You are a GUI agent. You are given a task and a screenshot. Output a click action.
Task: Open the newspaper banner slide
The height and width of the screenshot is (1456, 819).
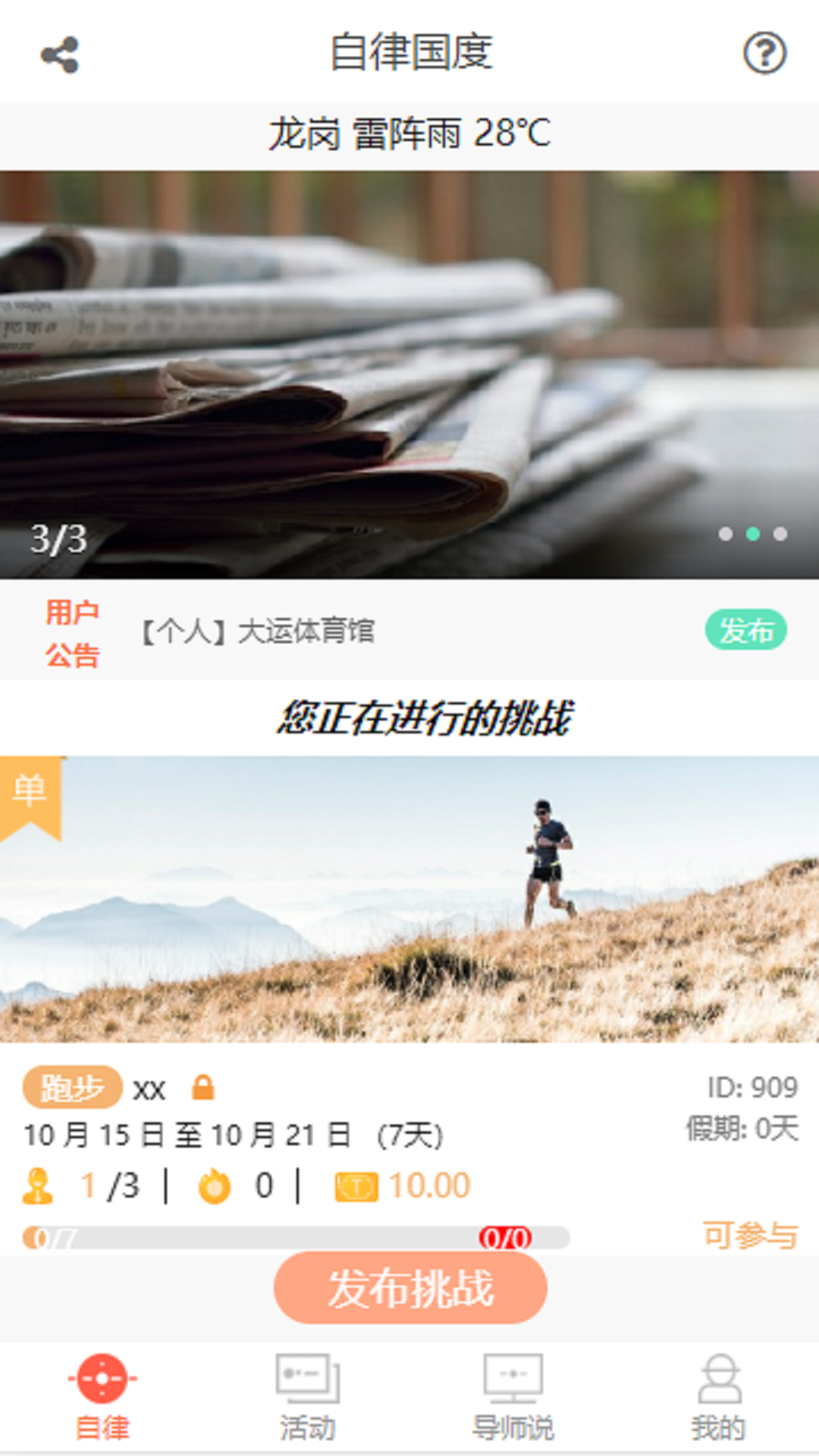[409, 375]
